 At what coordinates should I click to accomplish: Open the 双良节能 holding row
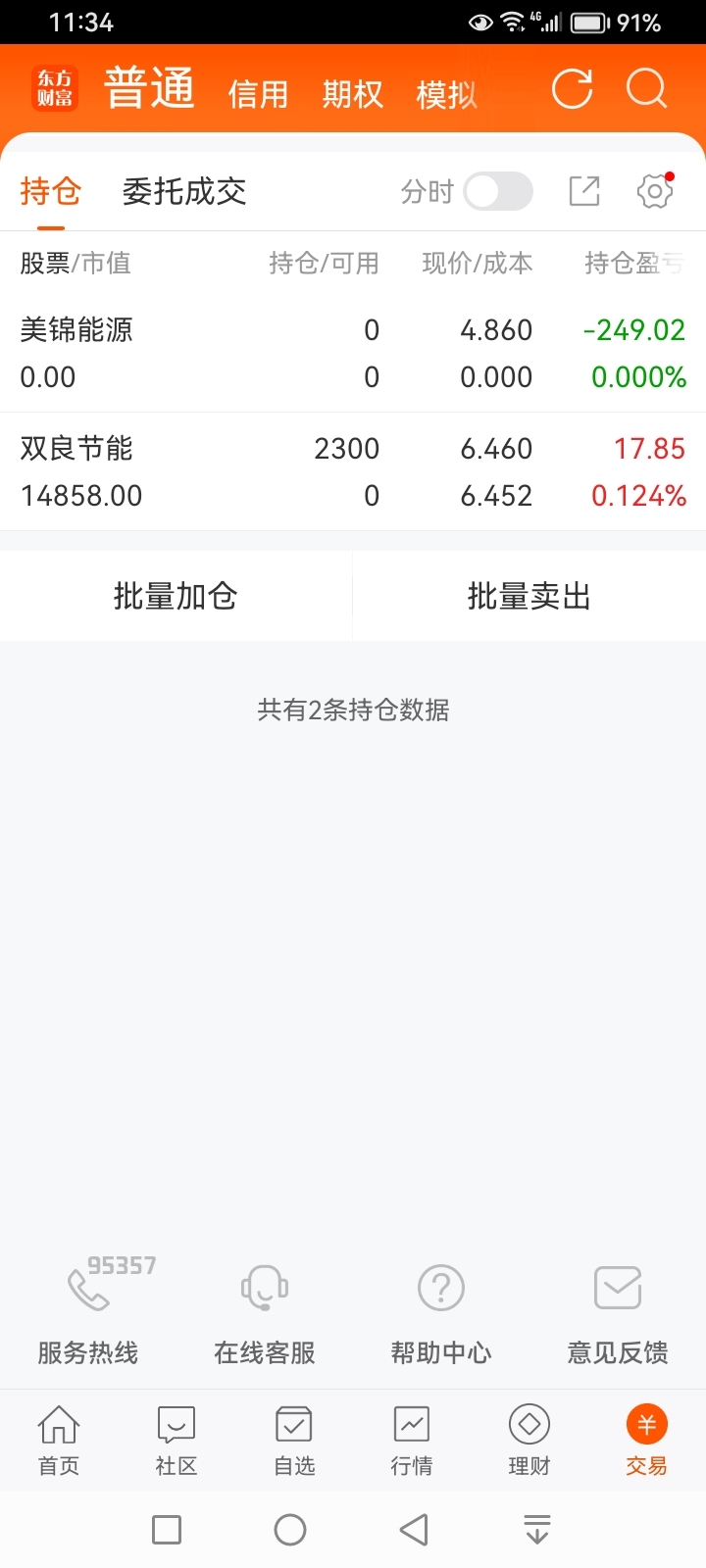pyautogui.click(x=353, y=471)
